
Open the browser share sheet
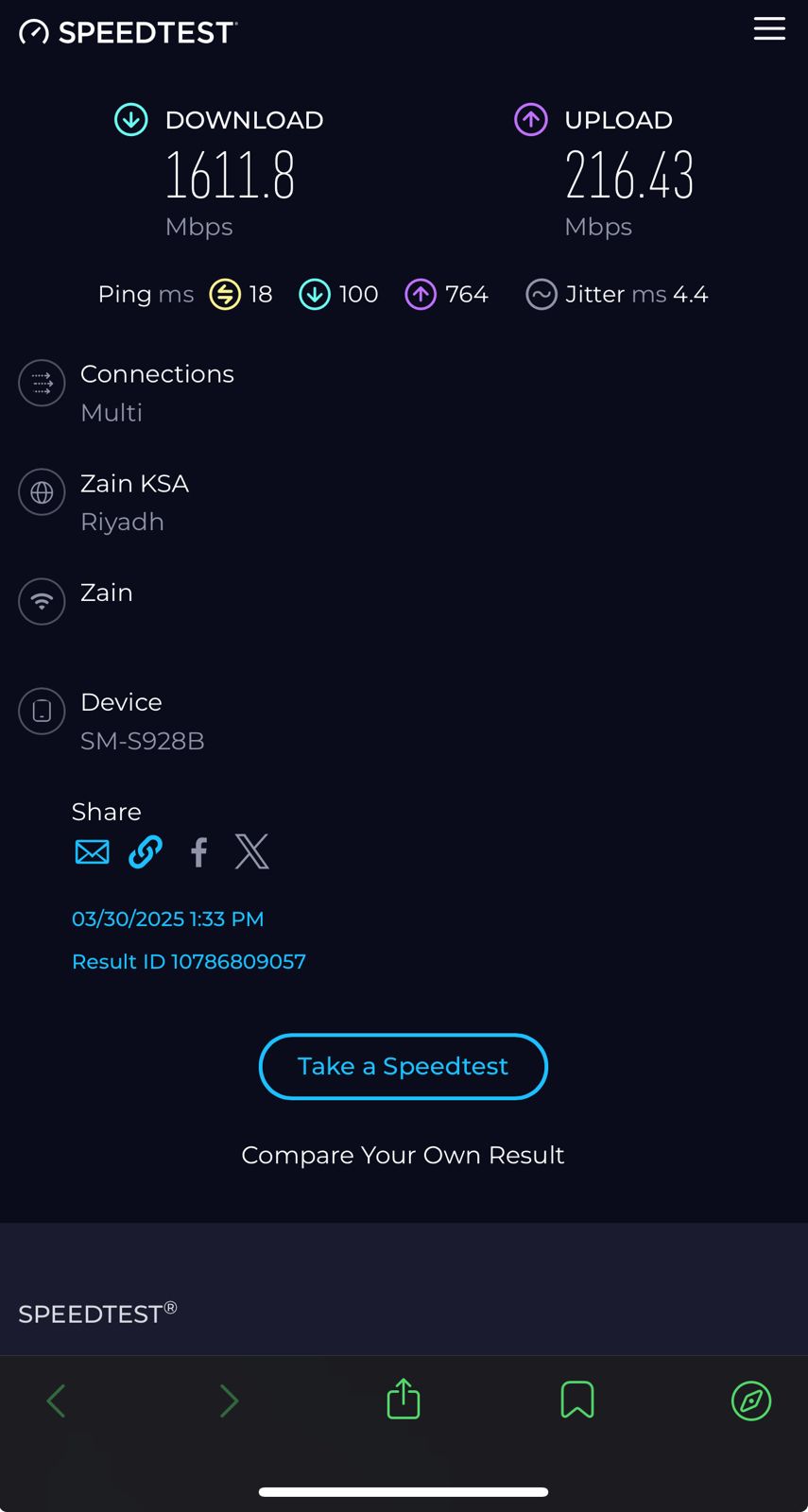pyautogui.click(x=404, y=1400)
